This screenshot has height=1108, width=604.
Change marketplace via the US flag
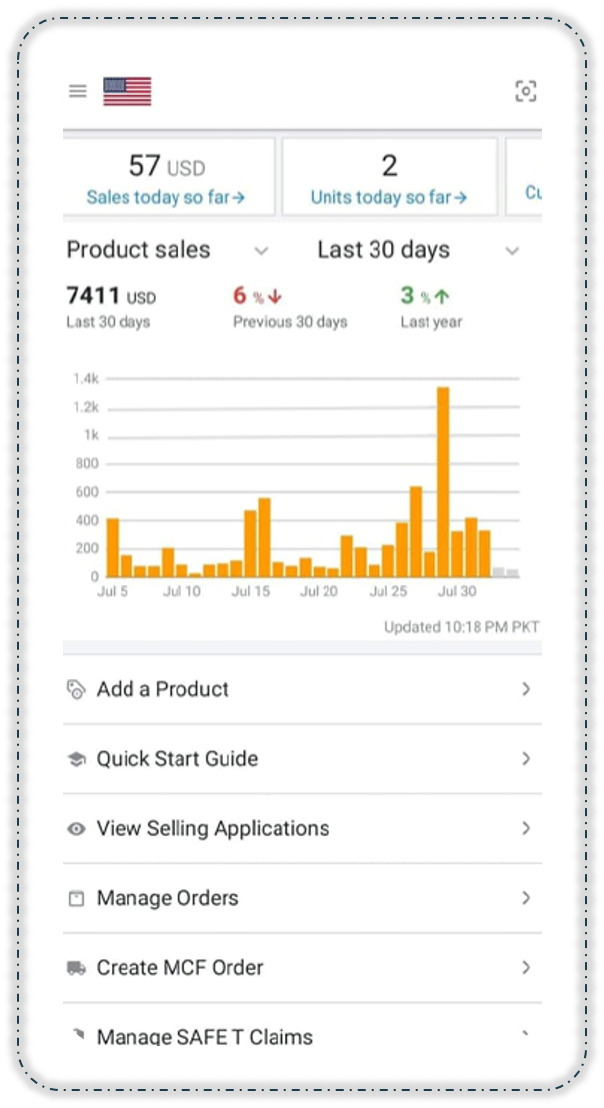[x=127, y=92]
